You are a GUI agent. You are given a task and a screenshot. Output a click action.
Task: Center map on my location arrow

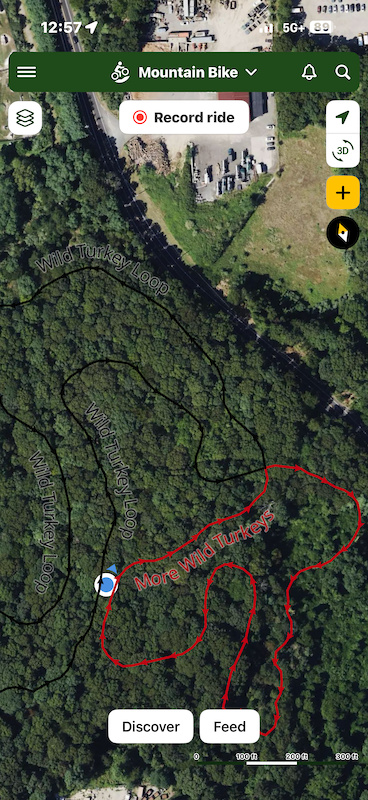pos(342,118)
